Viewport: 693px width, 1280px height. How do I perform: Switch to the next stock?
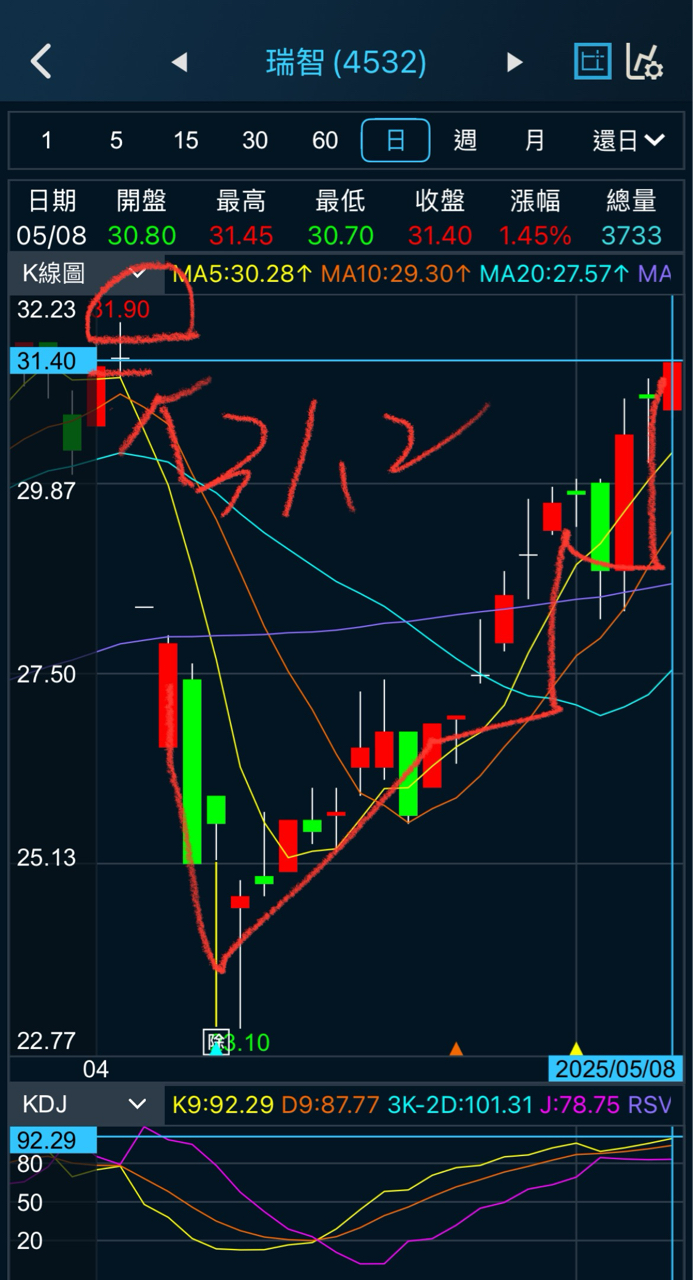[x=515, y=63]
